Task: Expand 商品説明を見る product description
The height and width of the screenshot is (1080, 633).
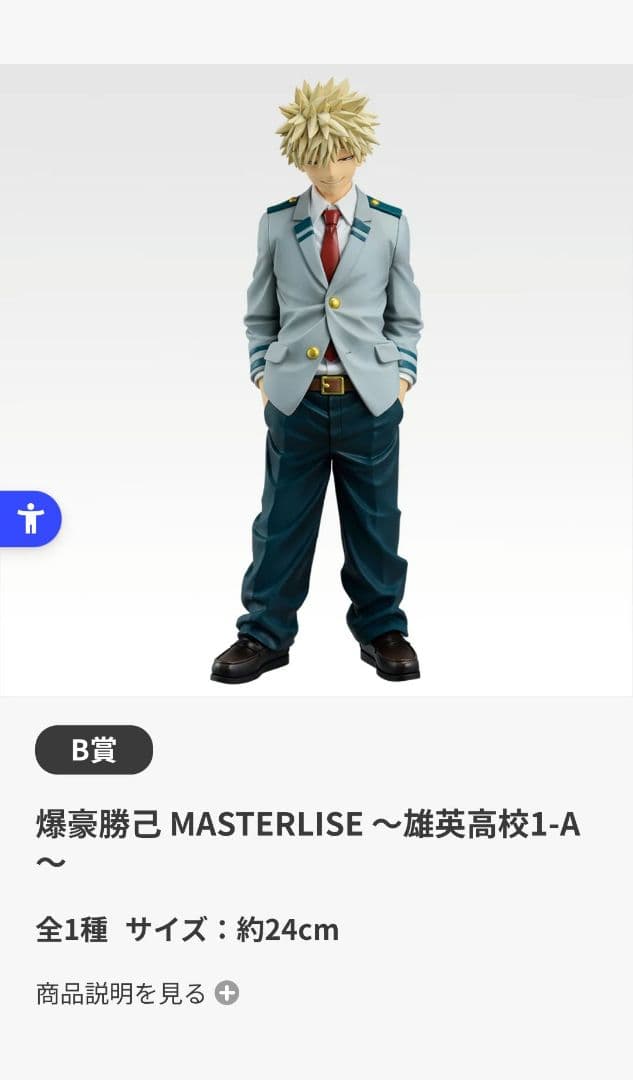Action: click(137, 993)
